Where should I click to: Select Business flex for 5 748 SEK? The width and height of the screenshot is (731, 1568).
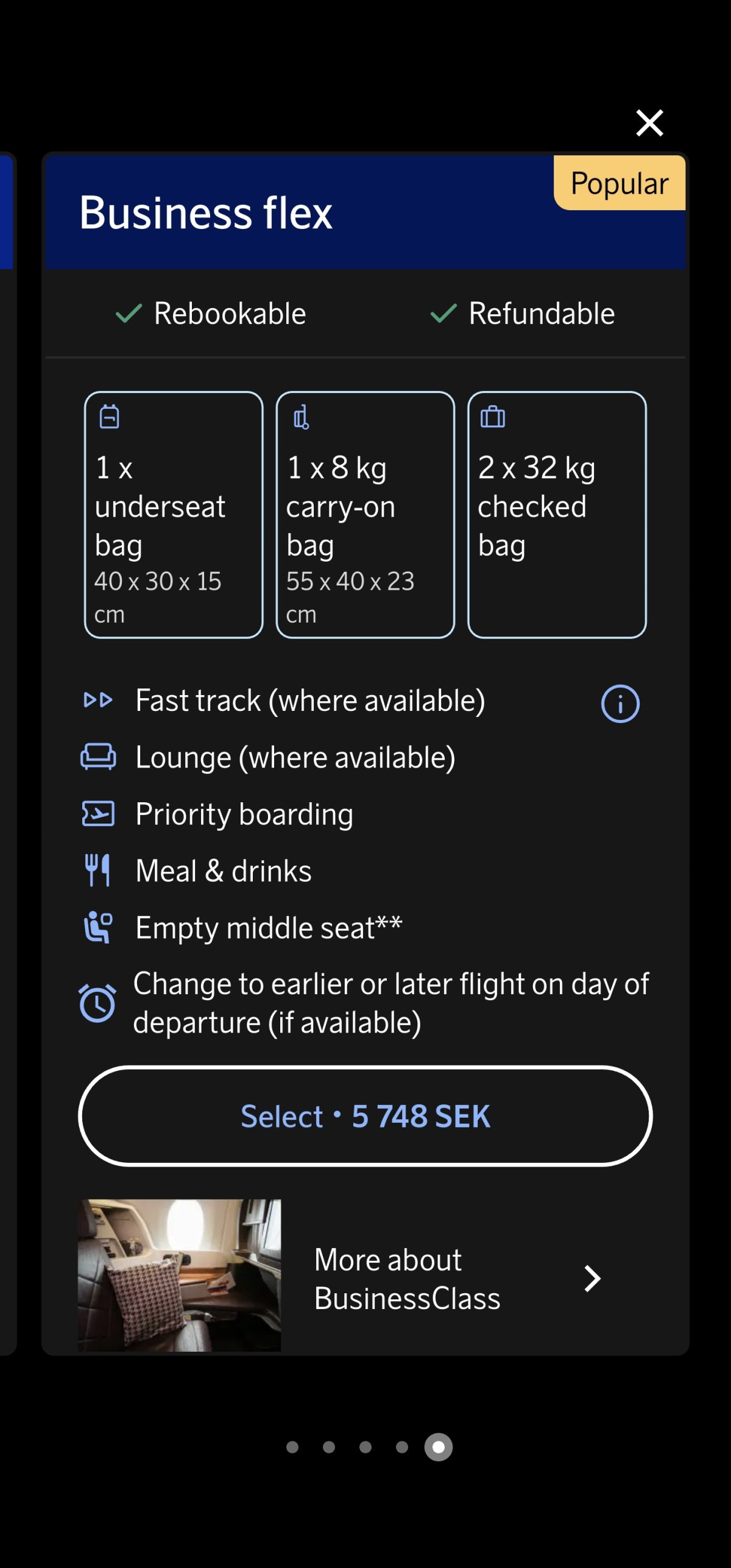coord(365,1117)
